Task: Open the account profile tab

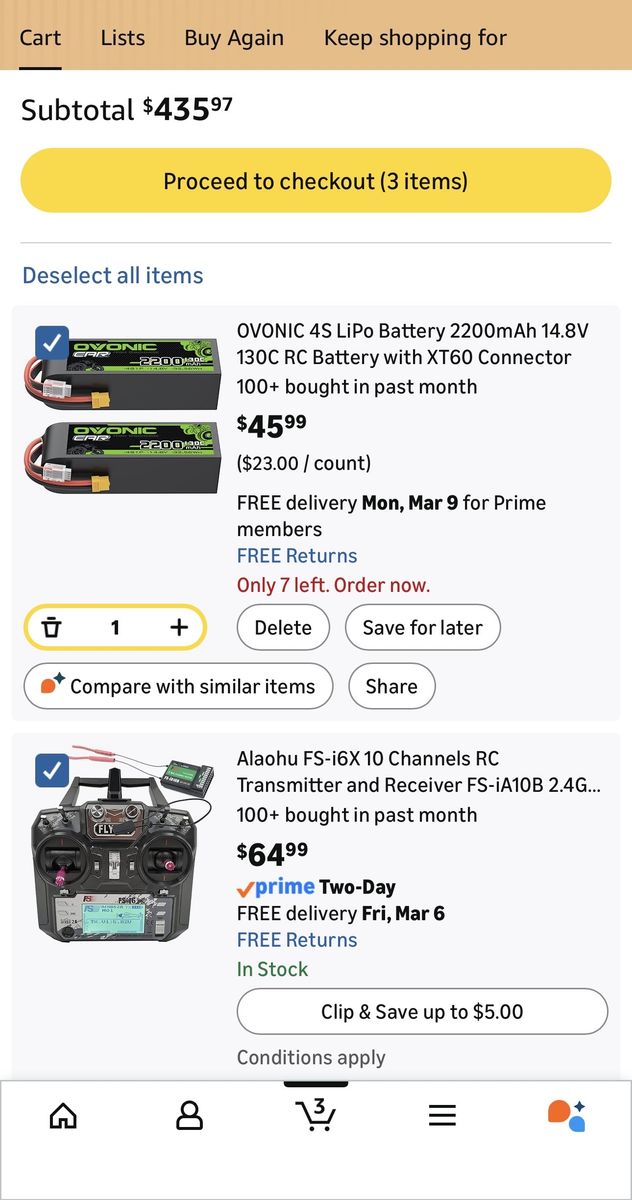Action: [189, 1116]
